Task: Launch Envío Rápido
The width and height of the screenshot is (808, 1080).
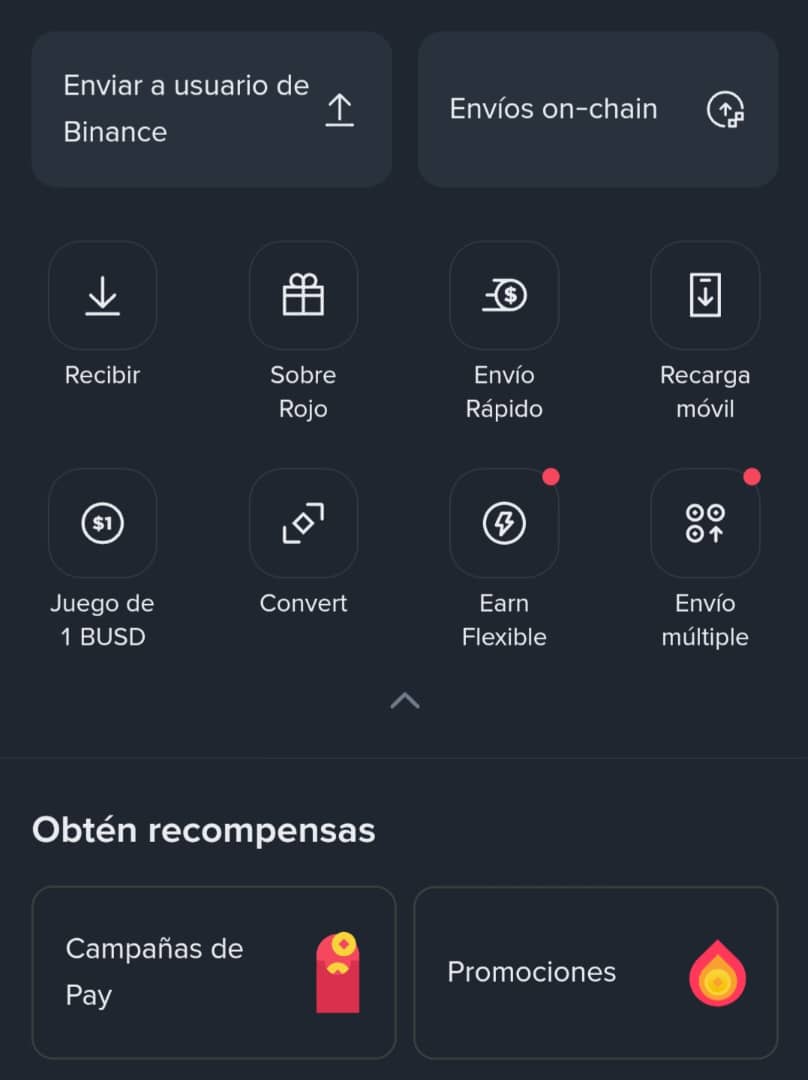Action: click(504, 296)
